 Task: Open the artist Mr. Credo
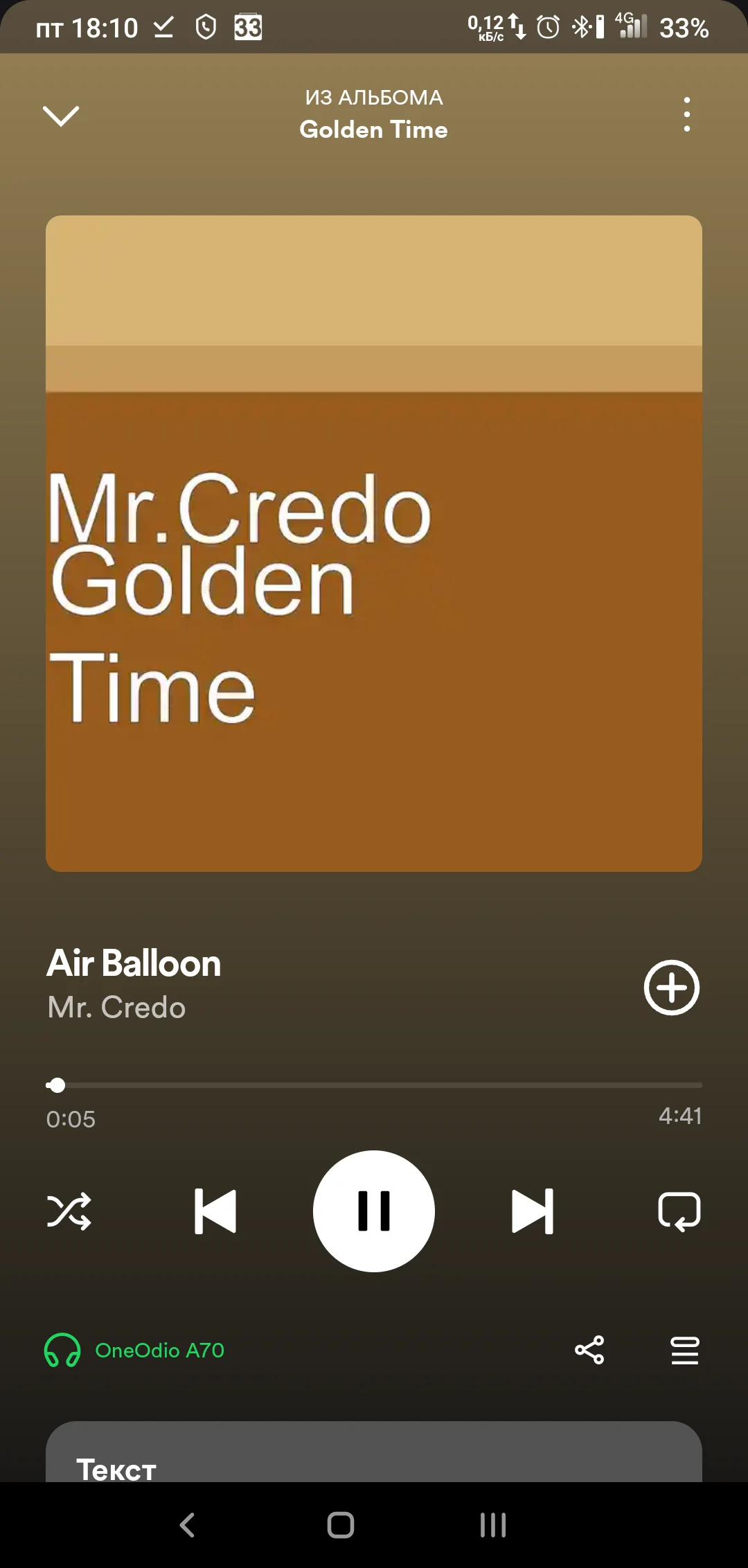[116, 1008]
